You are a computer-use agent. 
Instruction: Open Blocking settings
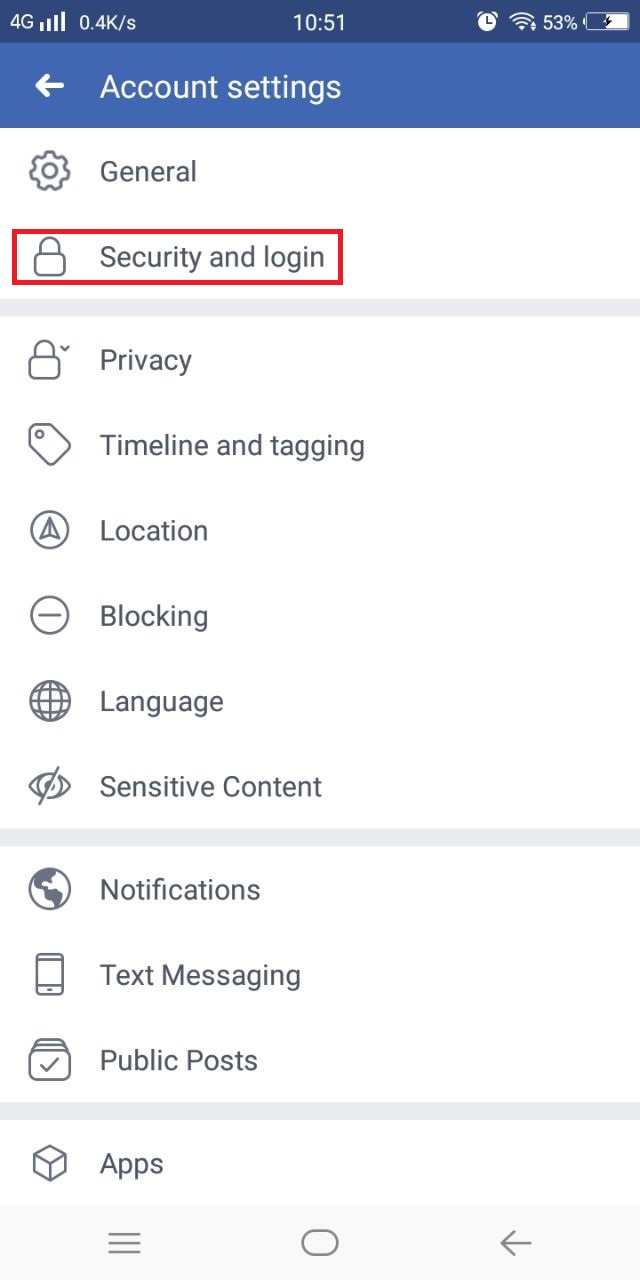[153, 616]
